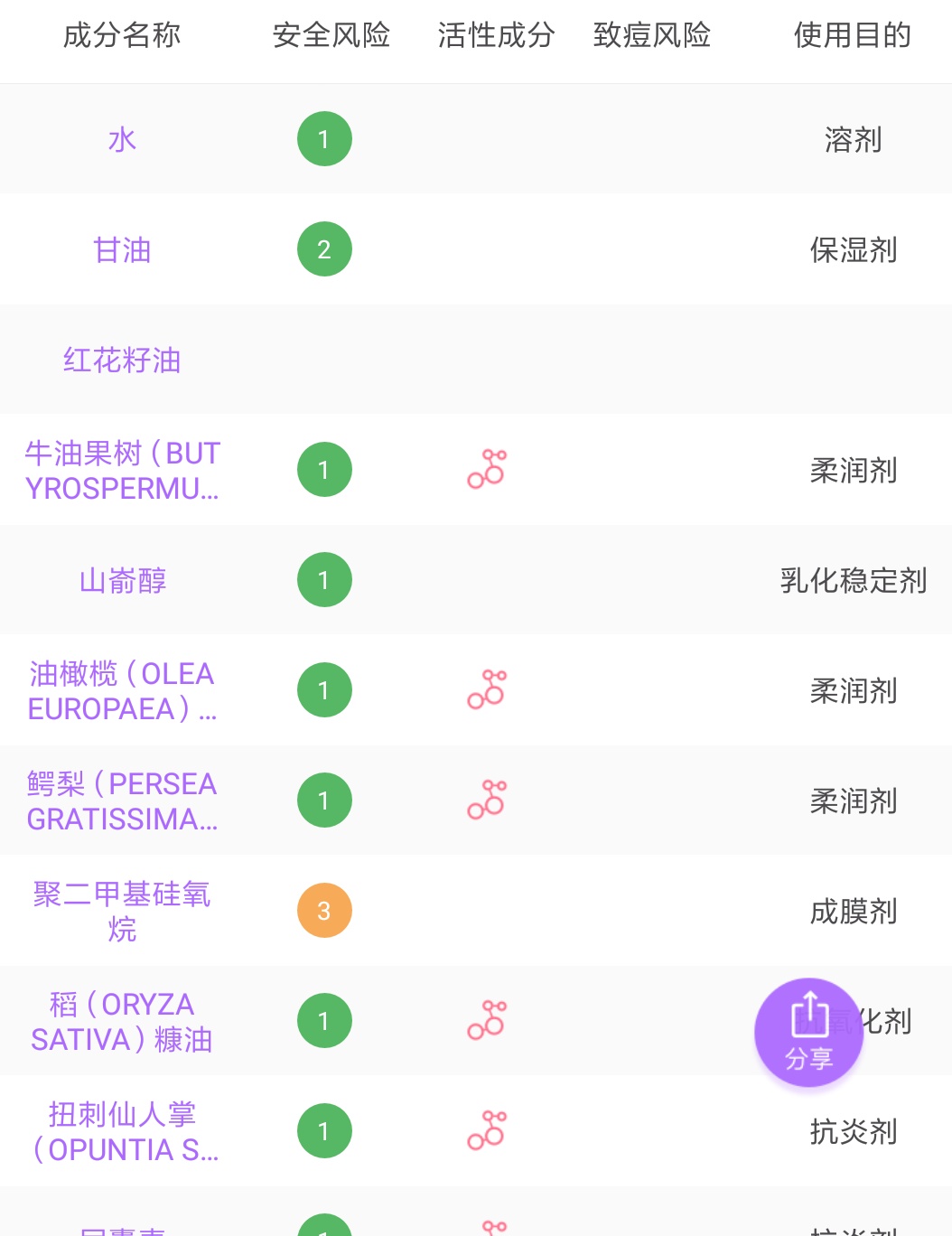Click the 活性成分 header

click(x=495, y=35)
